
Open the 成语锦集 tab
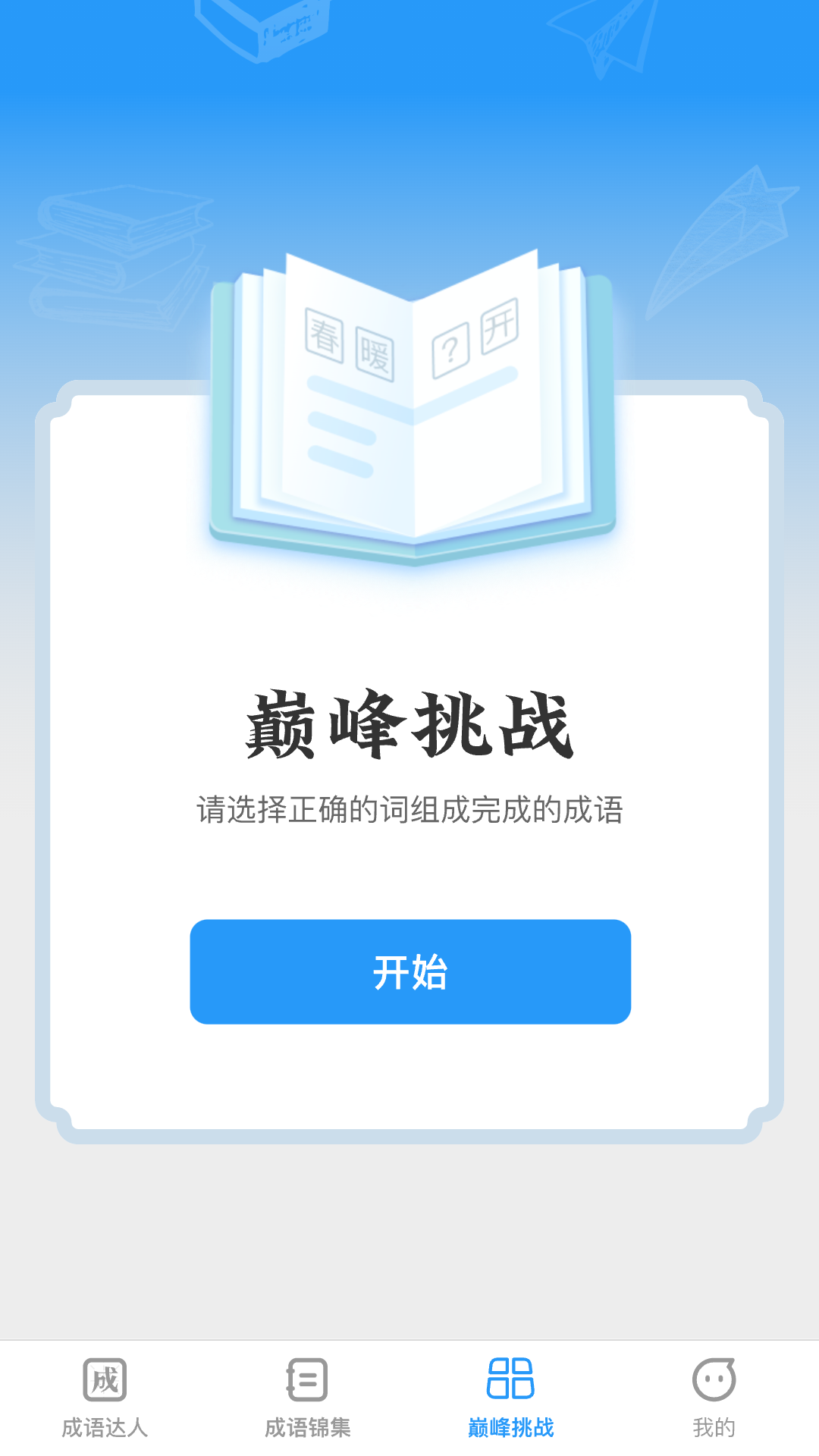point(307,1397)
